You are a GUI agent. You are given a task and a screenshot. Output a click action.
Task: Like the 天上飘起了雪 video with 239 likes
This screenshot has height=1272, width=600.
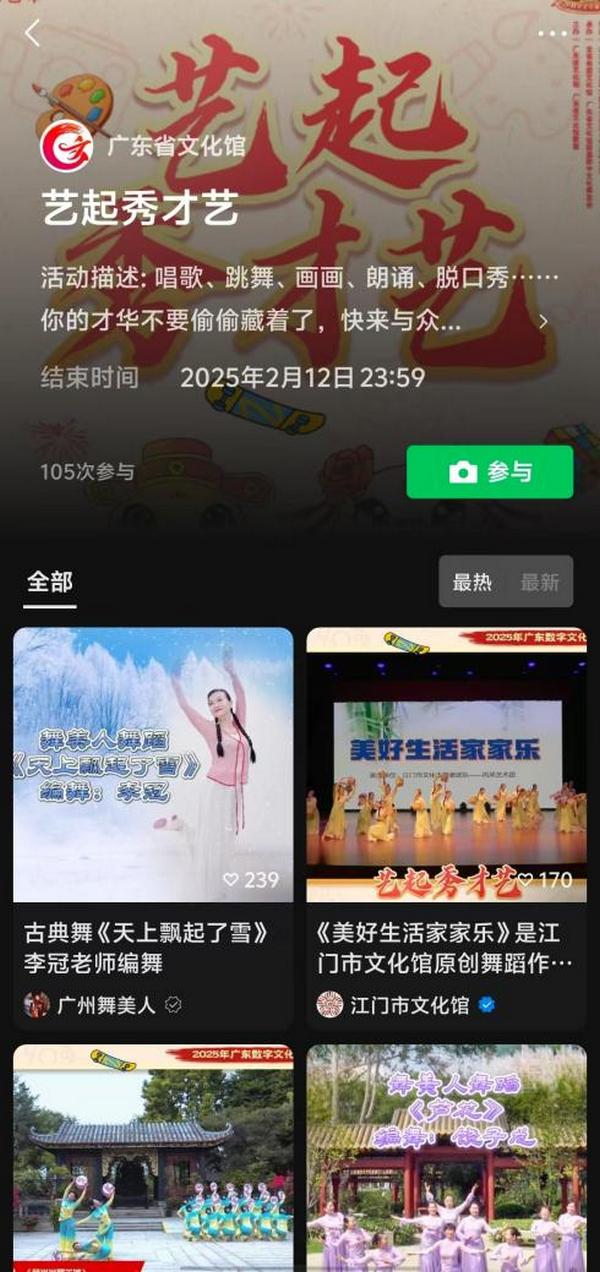[232, 880]
